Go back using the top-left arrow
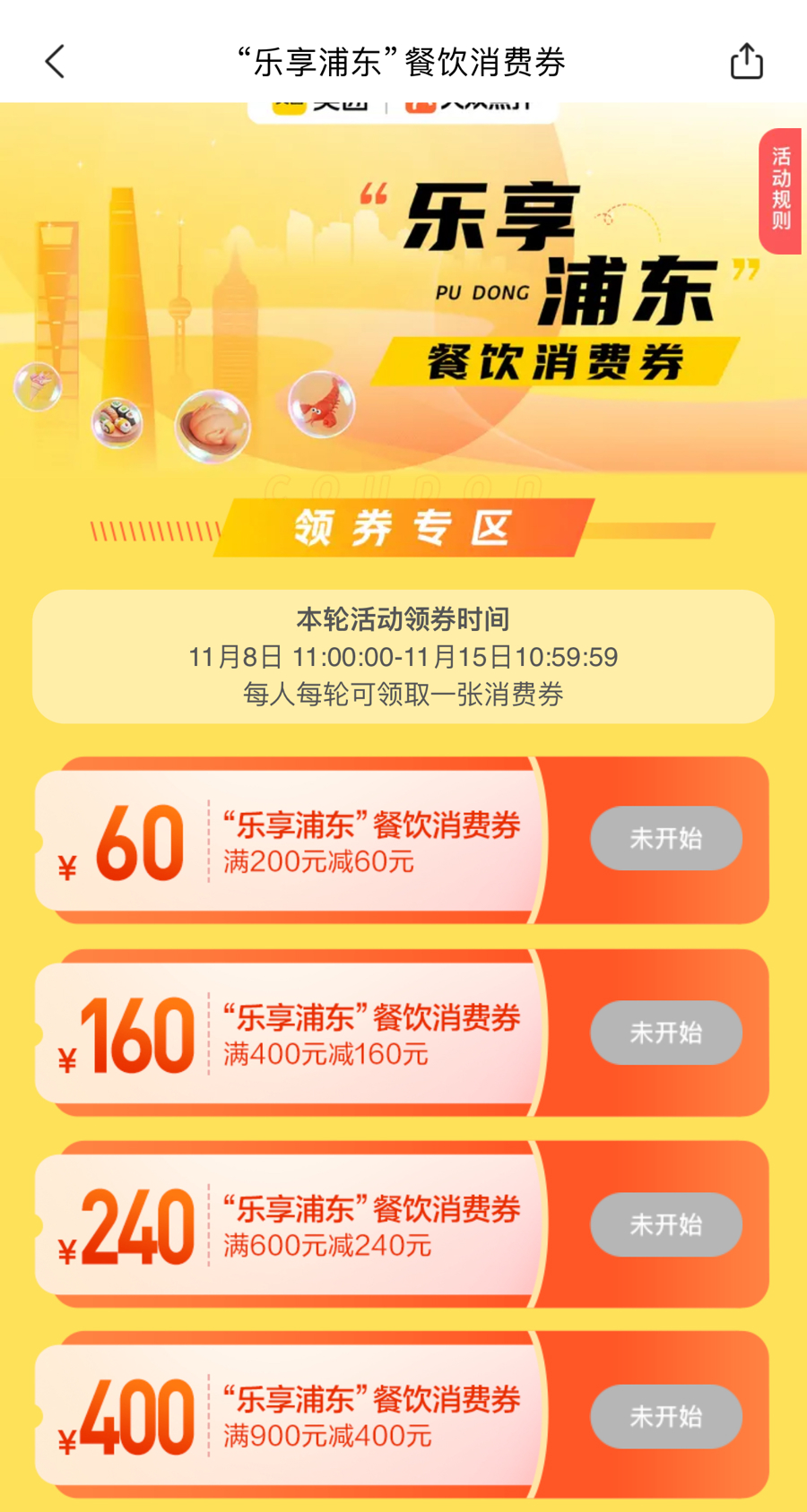807x1512 pixels. pyautogui.click(x=55, y=62)
